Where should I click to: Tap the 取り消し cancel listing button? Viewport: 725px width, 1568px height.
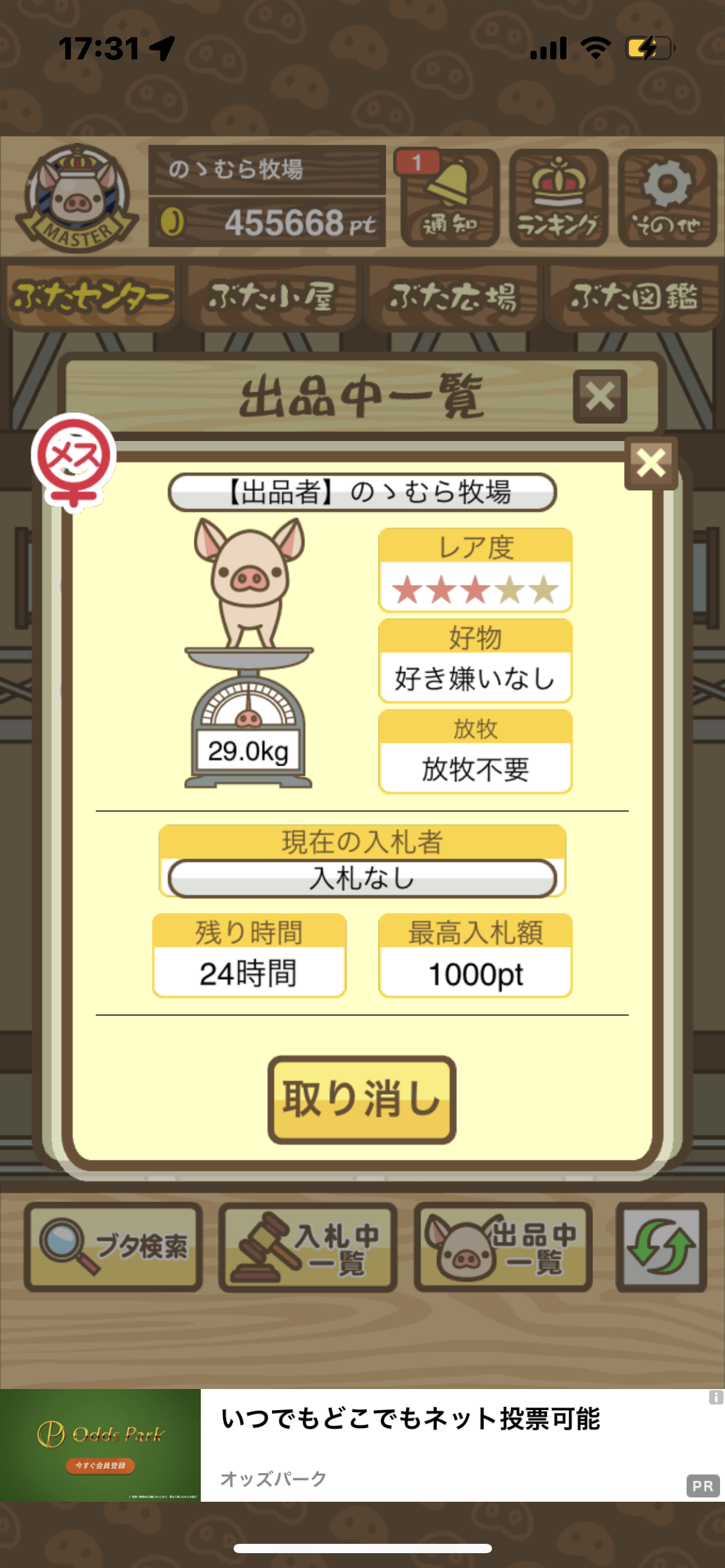[362, 1099]
